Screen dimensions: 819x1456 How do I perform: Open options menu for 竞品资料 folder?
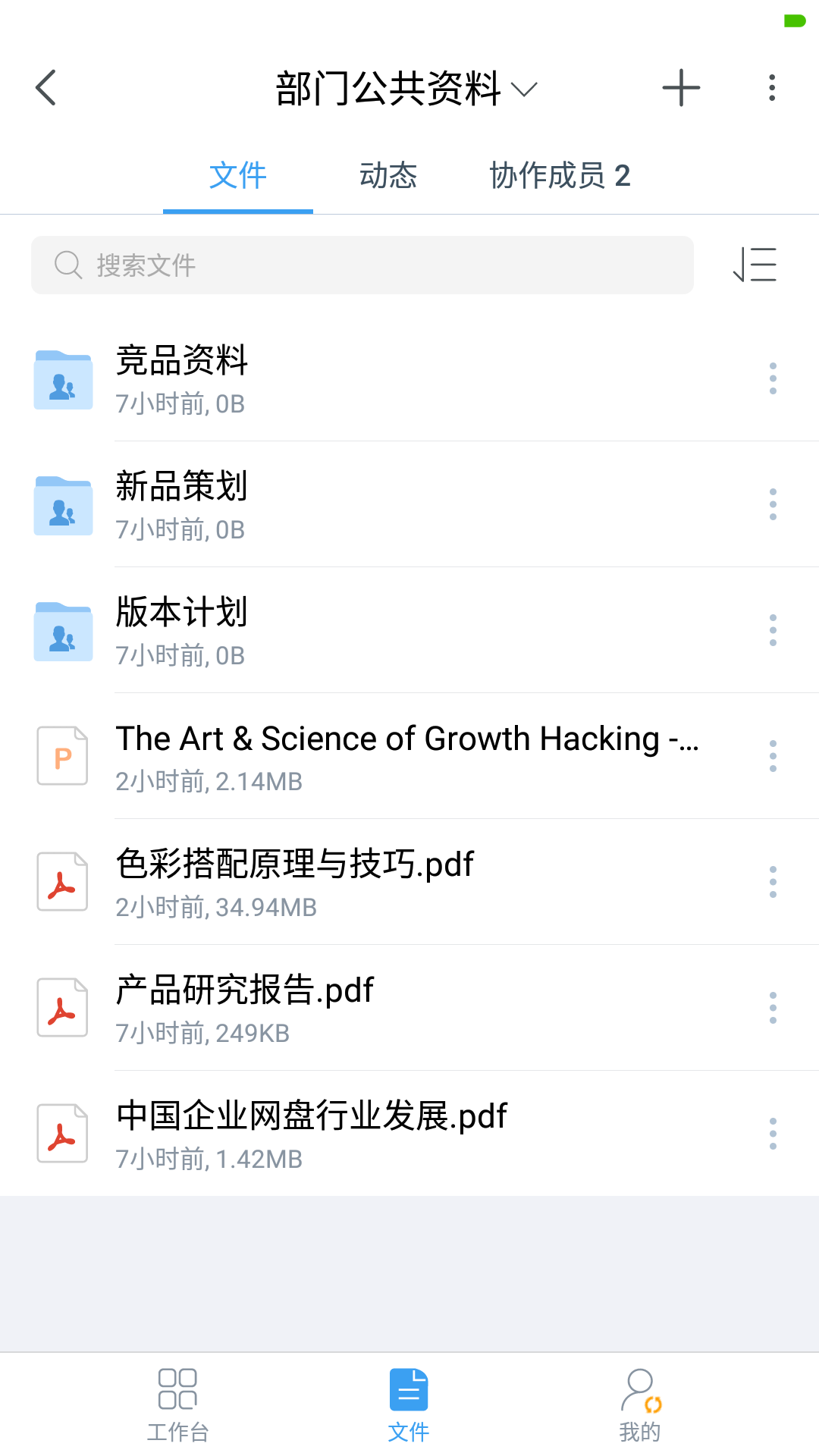point(772,378)
